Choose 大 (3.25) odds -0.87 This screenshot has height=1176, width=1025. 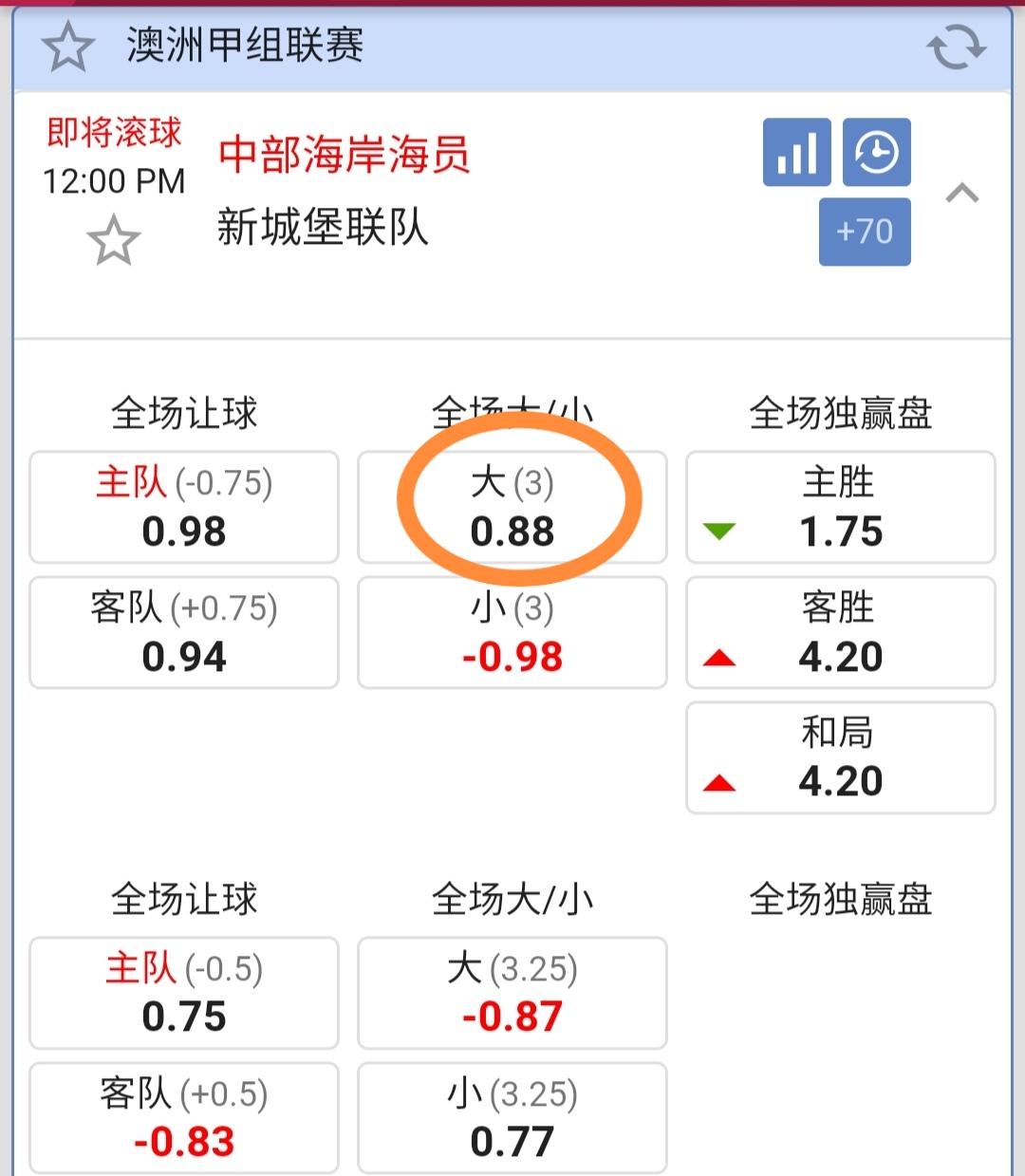click(x=512, y=993)
